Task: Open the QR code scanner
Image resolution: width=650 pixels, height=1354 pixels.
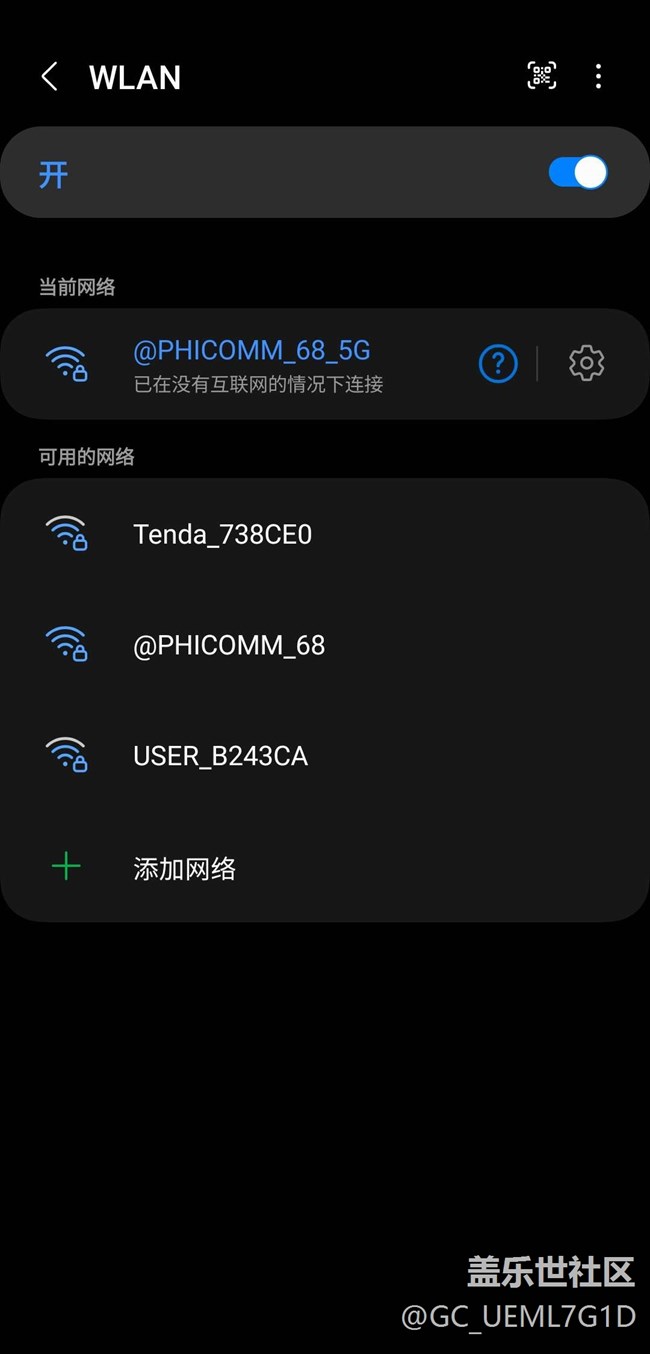Action: coord(542,76)
